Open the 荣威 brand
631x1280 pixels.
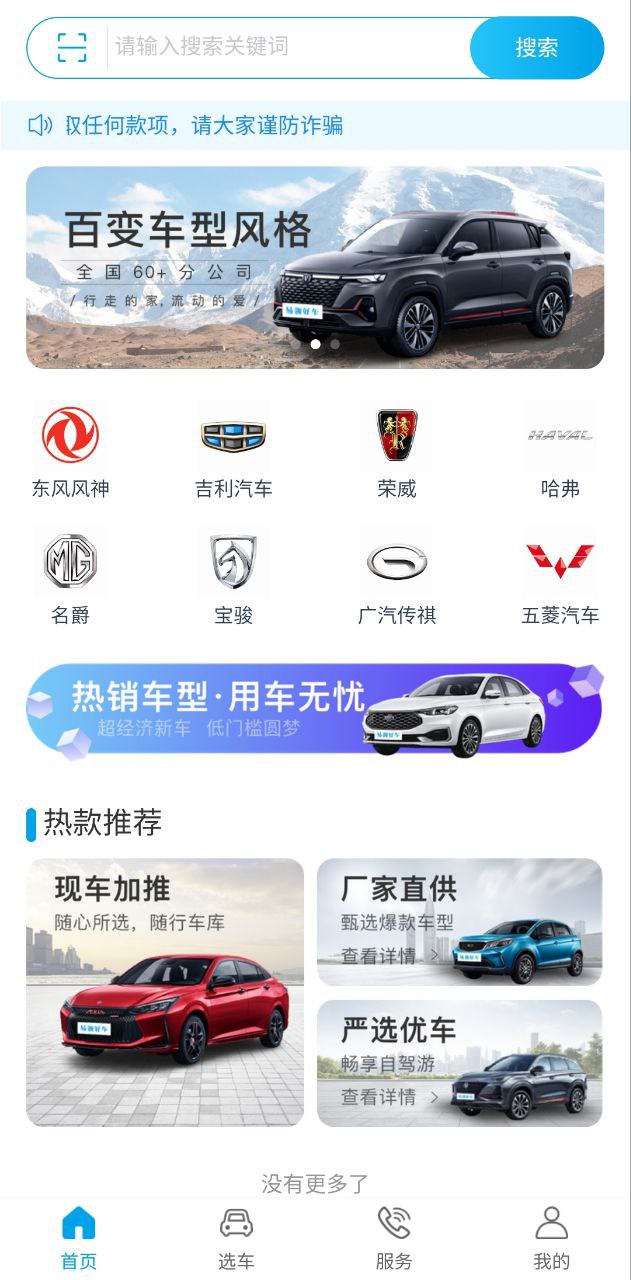coord(397,451)
